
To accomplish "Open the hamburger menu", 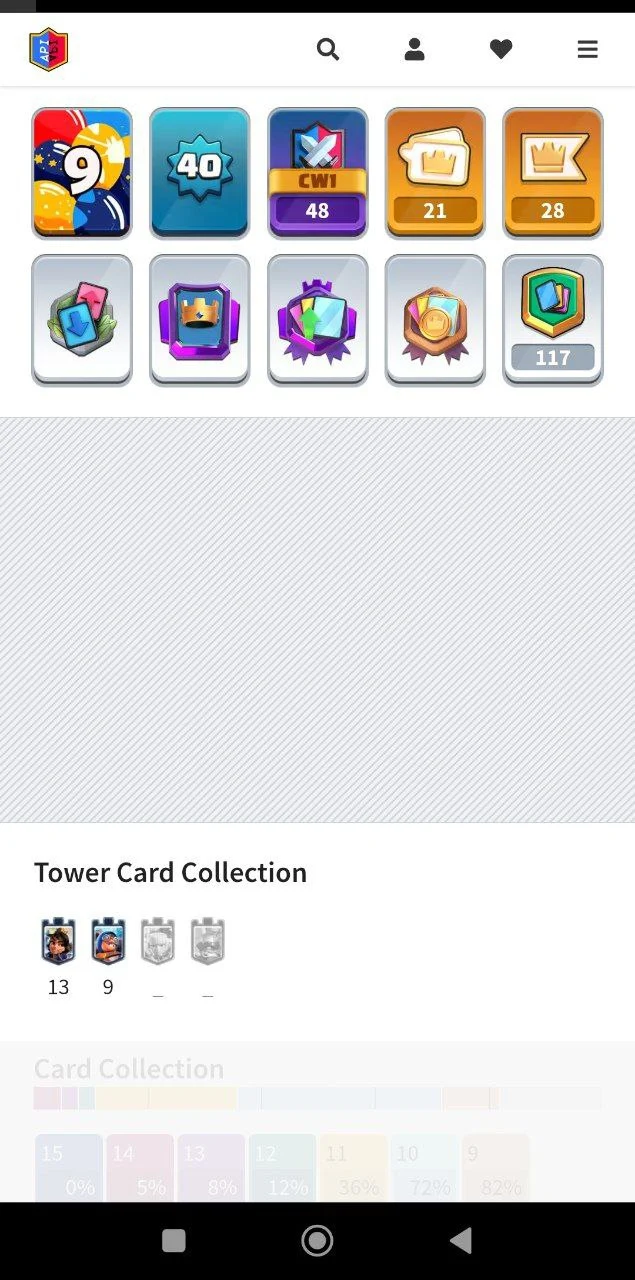I will coord(587,49).
